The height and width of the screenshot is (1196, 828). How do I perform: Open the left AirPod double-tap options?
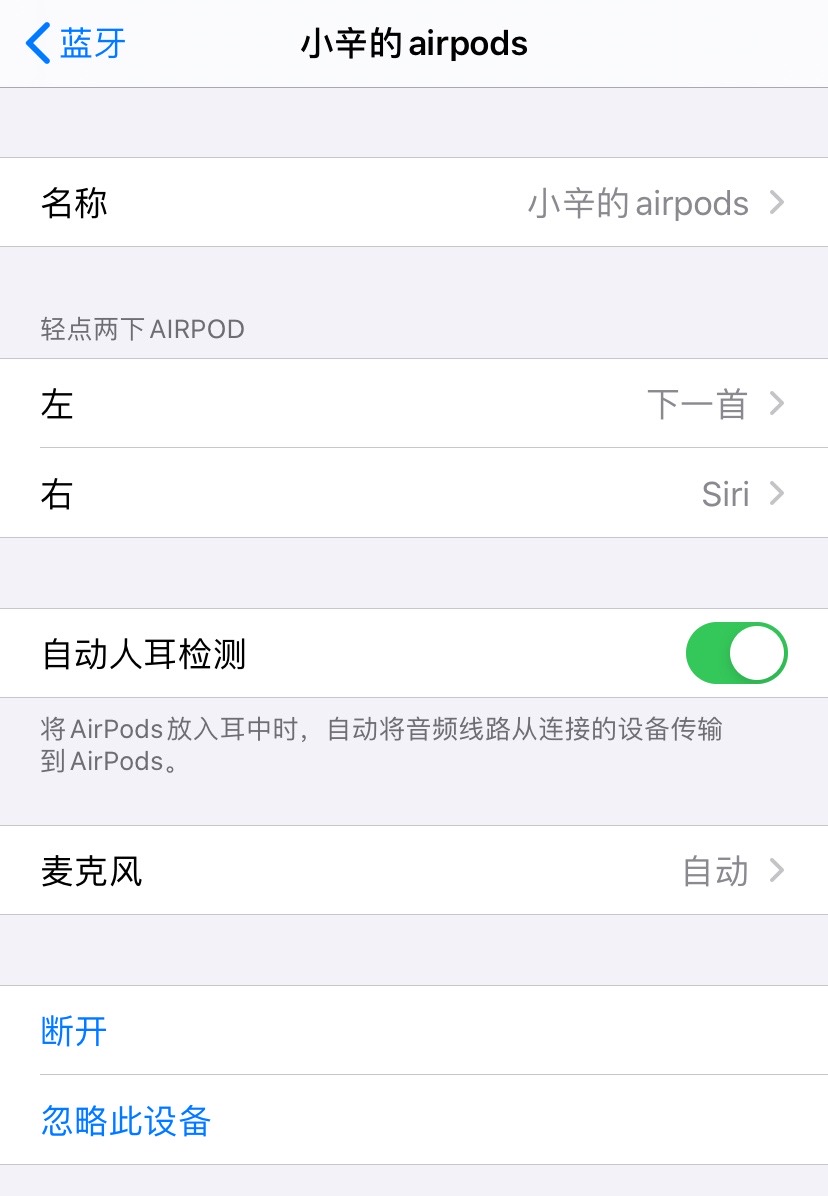pyautogui.click(x=414, y=404)
